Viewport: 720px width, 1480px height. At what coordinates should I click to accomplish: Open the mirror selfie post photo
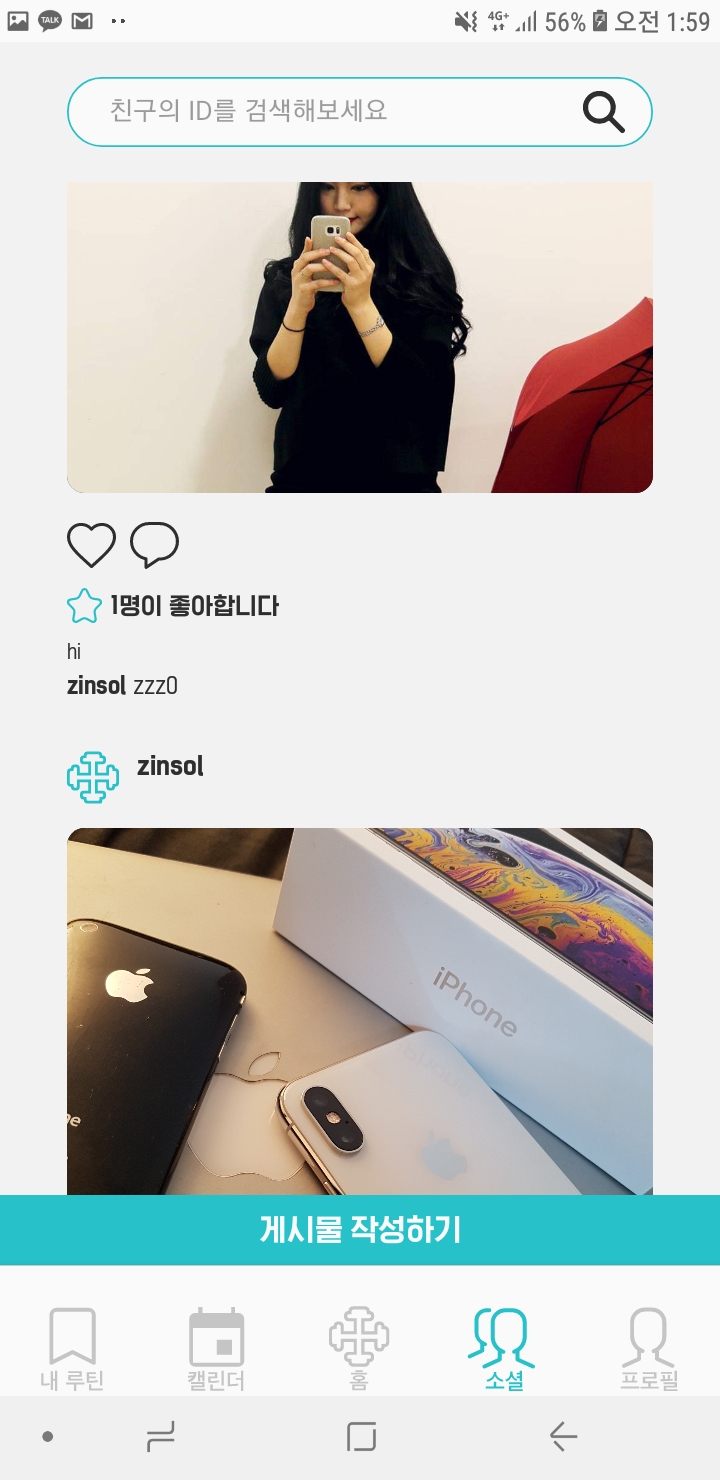click(360, 337)
